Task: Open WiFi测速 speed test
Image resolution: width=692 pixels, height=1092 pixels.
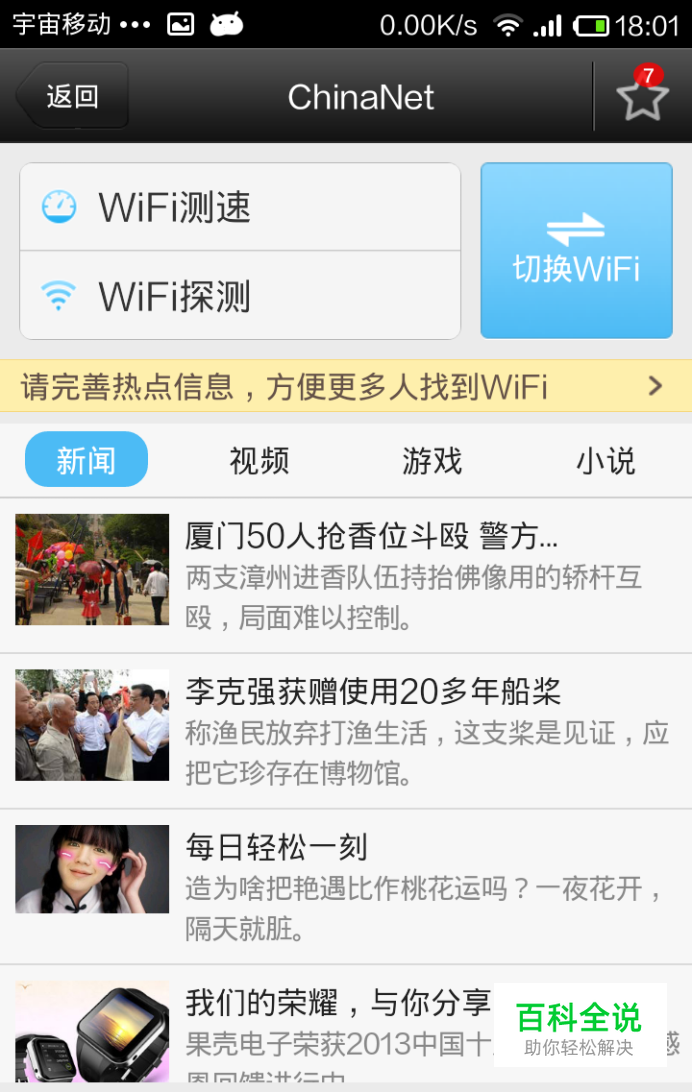Action: pos(240,207)
